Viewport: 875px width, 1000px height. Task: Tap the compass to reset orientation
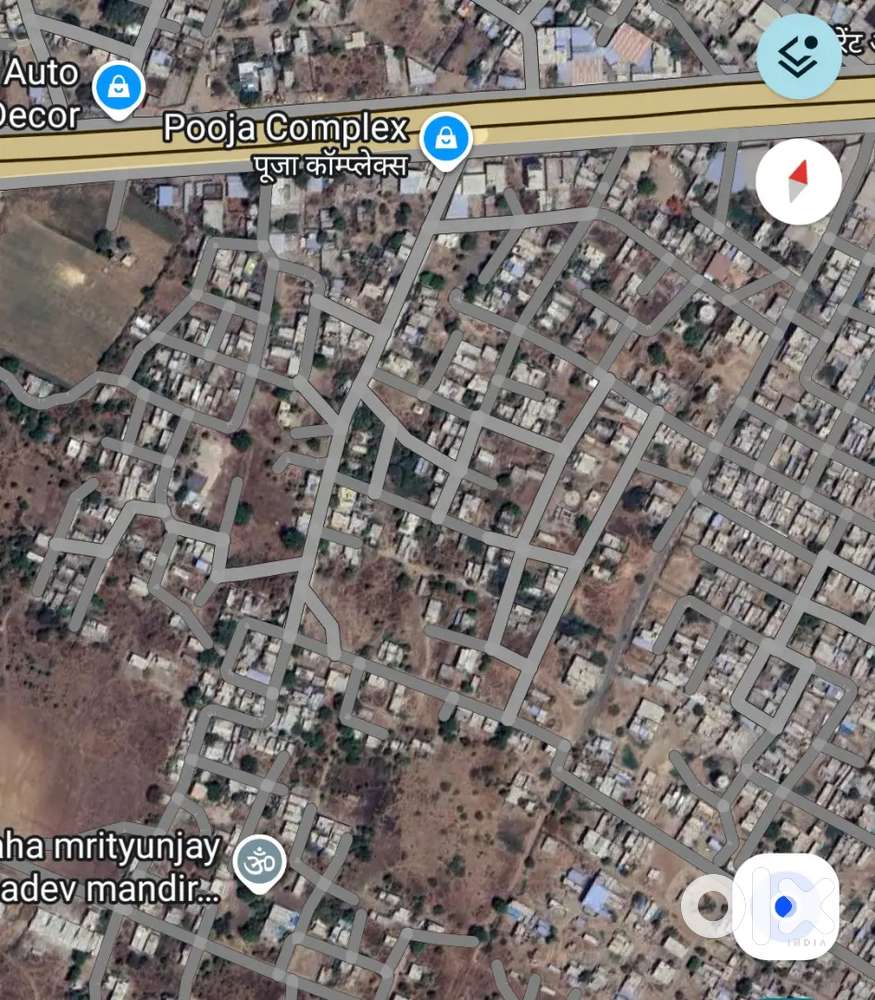(798, 182)
